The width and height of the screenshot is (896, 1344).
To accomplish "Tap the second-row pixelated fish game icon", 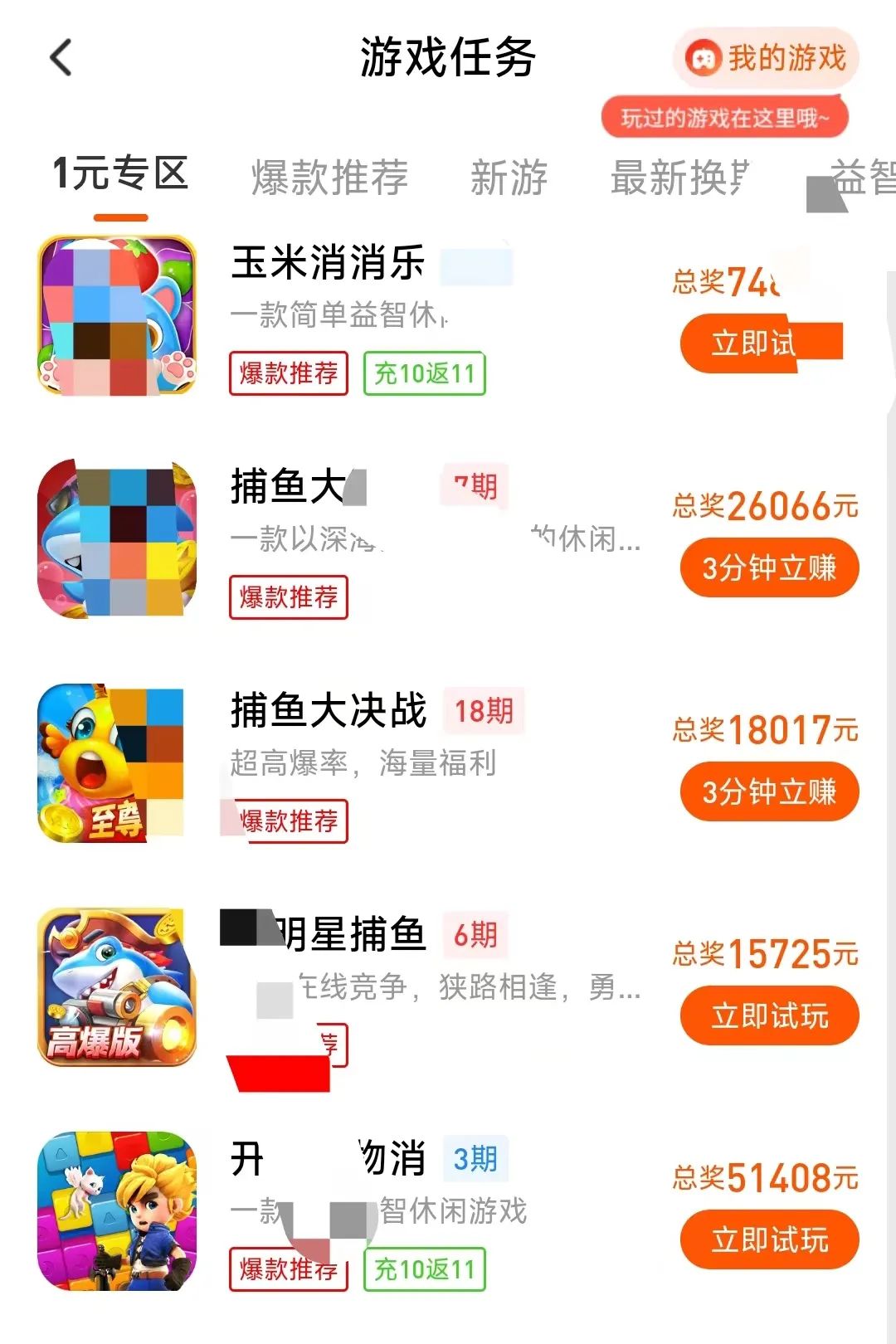I will [114, 539].
